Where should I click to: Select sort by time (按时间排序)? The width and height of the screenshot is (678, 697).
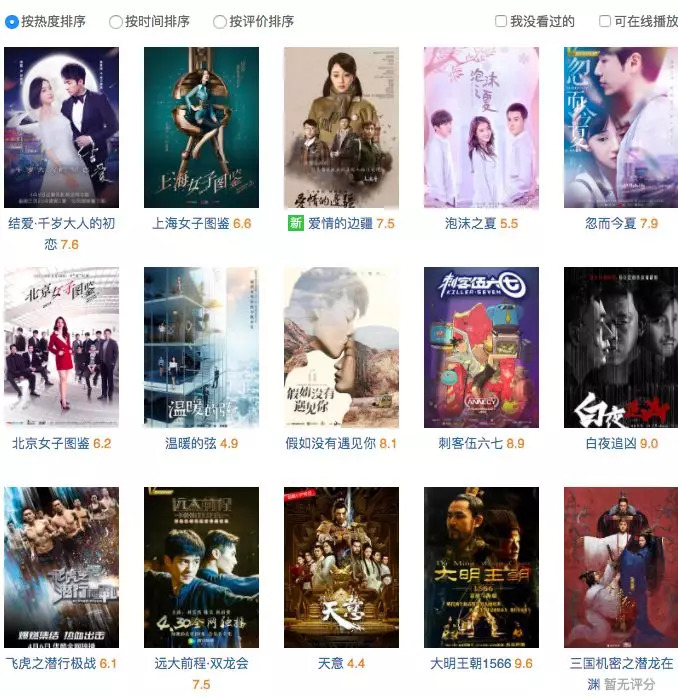click(x=116, y=22)
